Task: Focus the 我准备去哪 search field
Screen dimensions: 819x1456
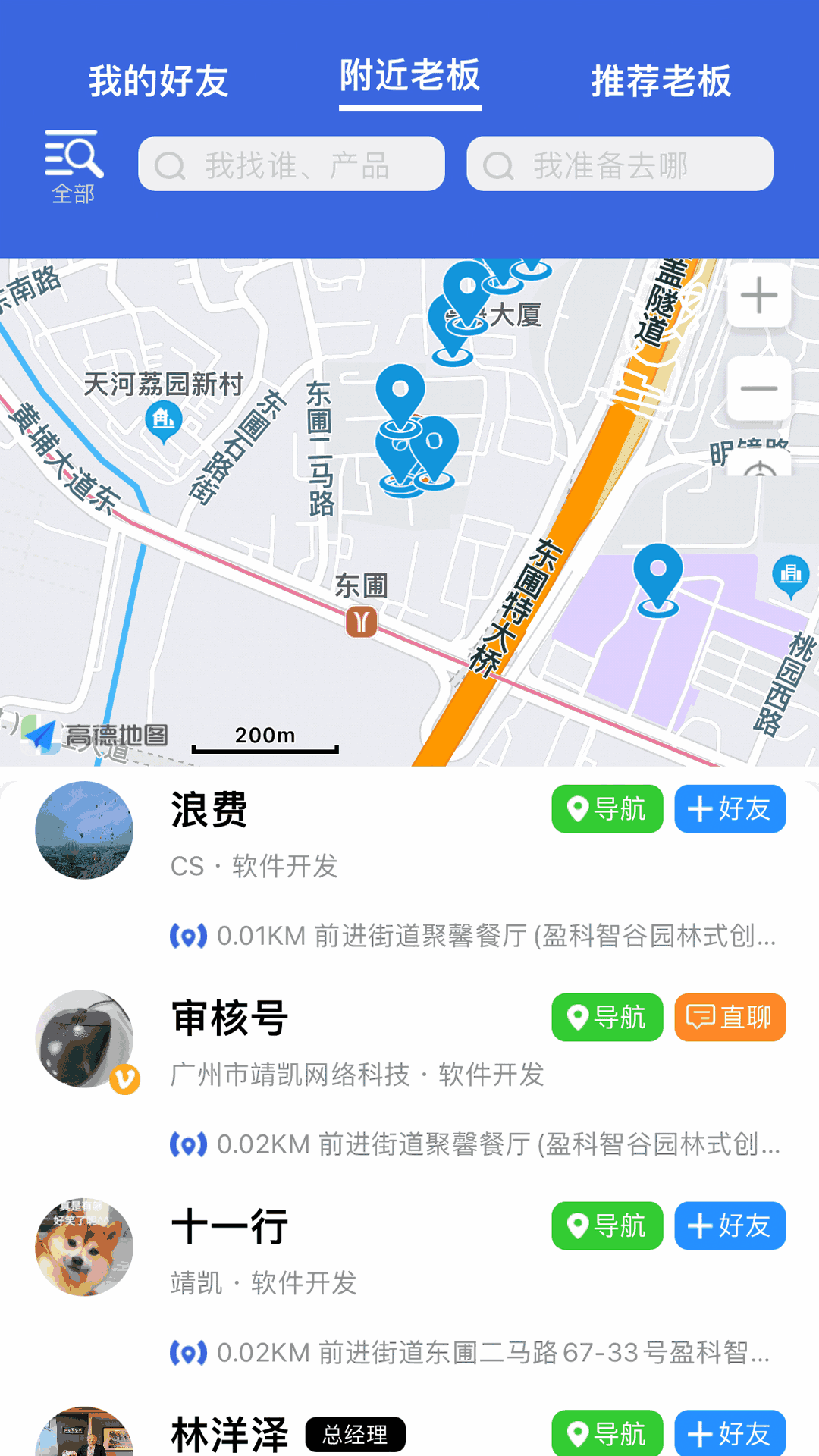Action: [620, 164]
